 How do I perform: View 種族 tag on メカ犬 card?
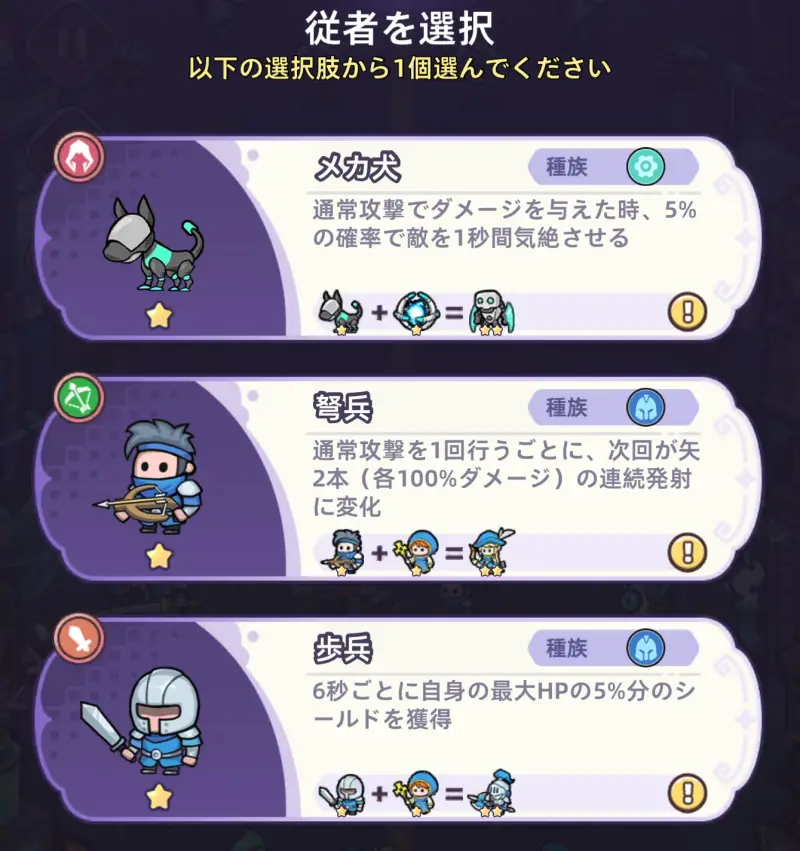point(612,167)
